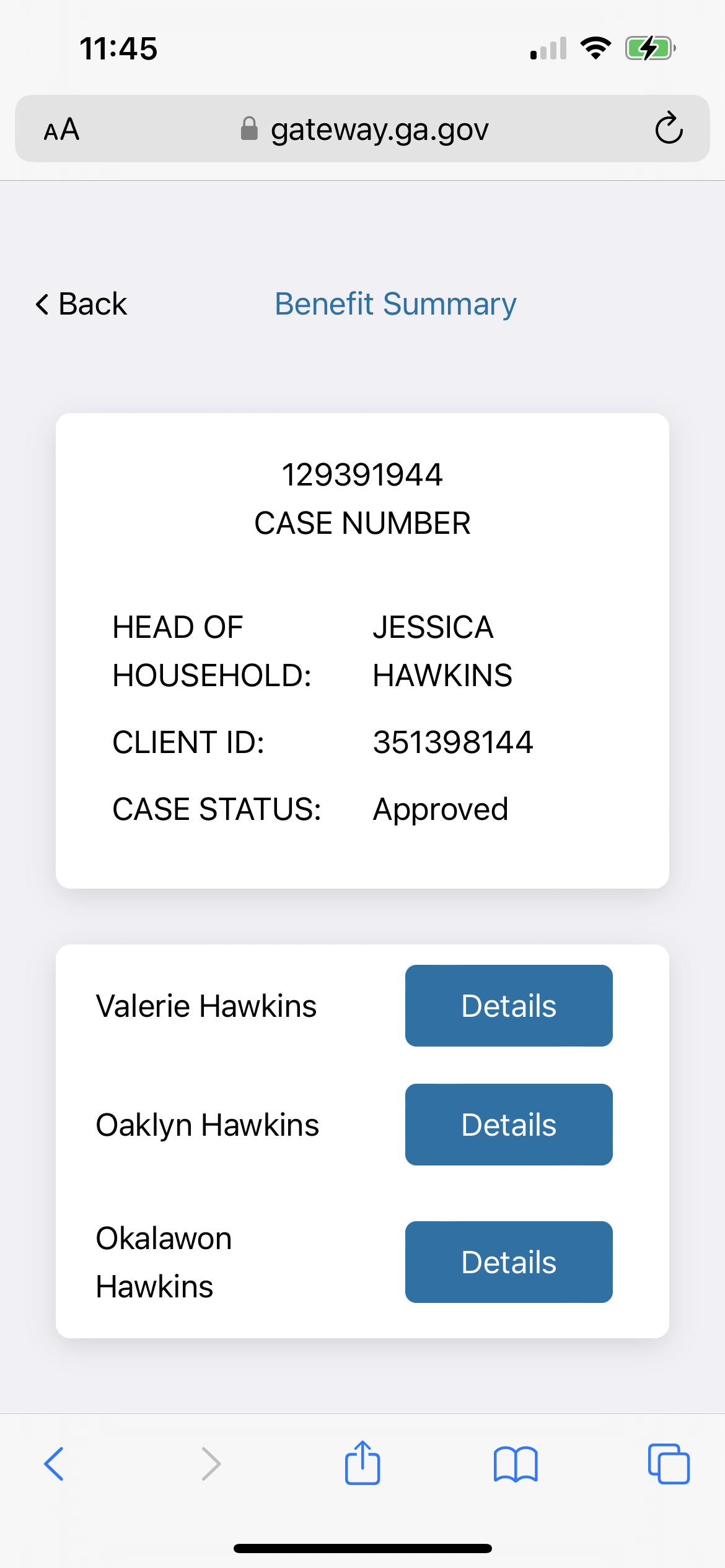Screen dimensions: 725x1568
Task: Open Safari bookmarks
Action: [x=516, y=1464]
